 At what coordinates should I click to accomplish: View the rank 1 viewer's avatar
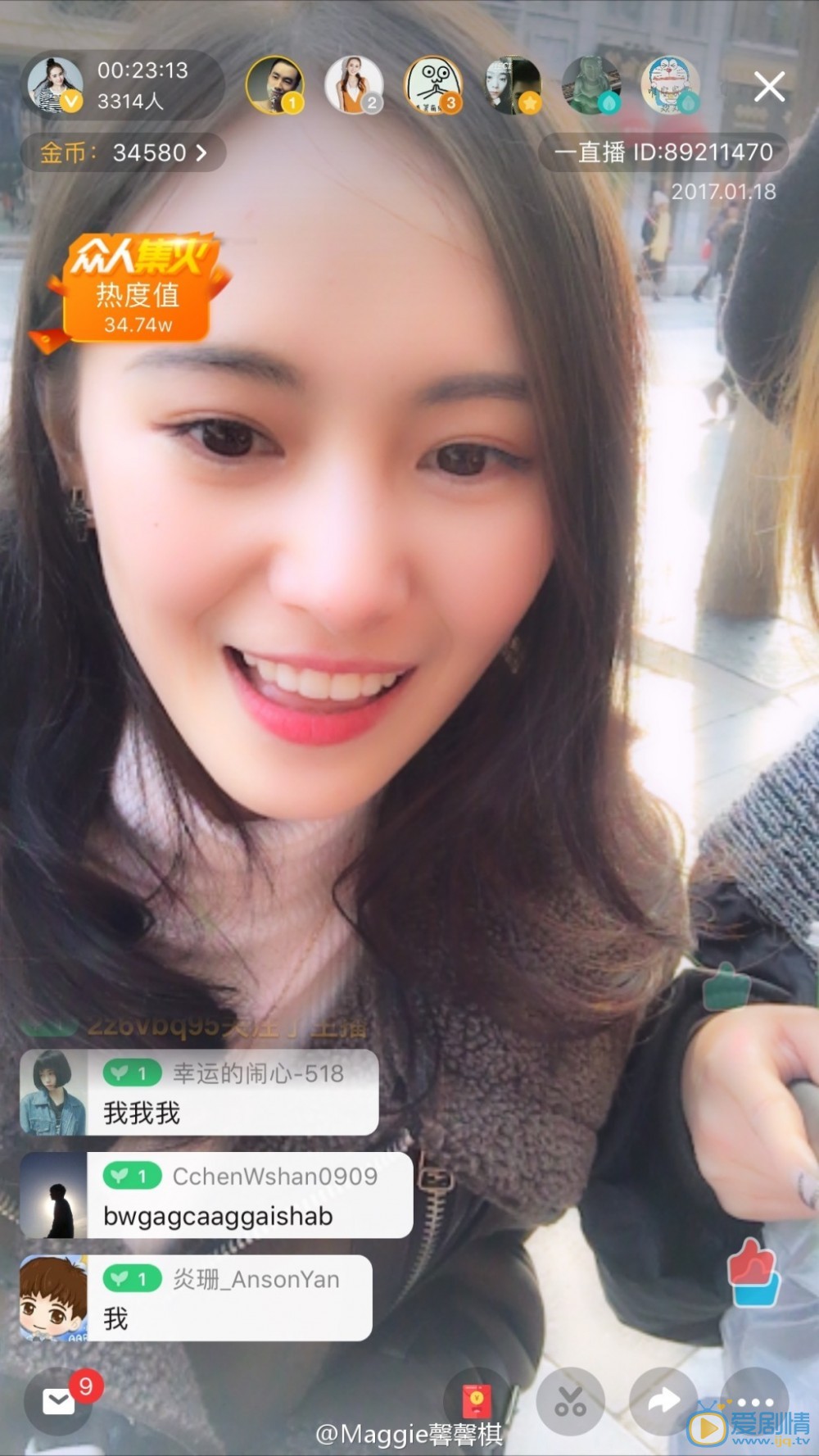point(274,84)
